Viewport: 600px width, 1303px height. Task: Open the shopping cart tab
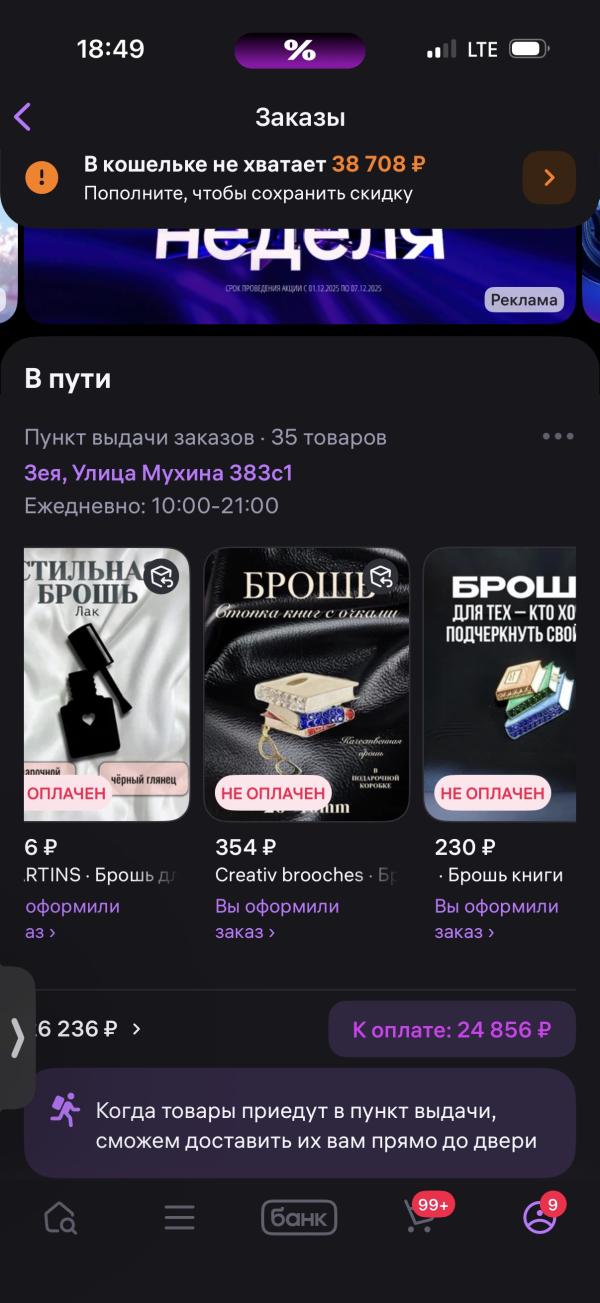coord(420,1217)
